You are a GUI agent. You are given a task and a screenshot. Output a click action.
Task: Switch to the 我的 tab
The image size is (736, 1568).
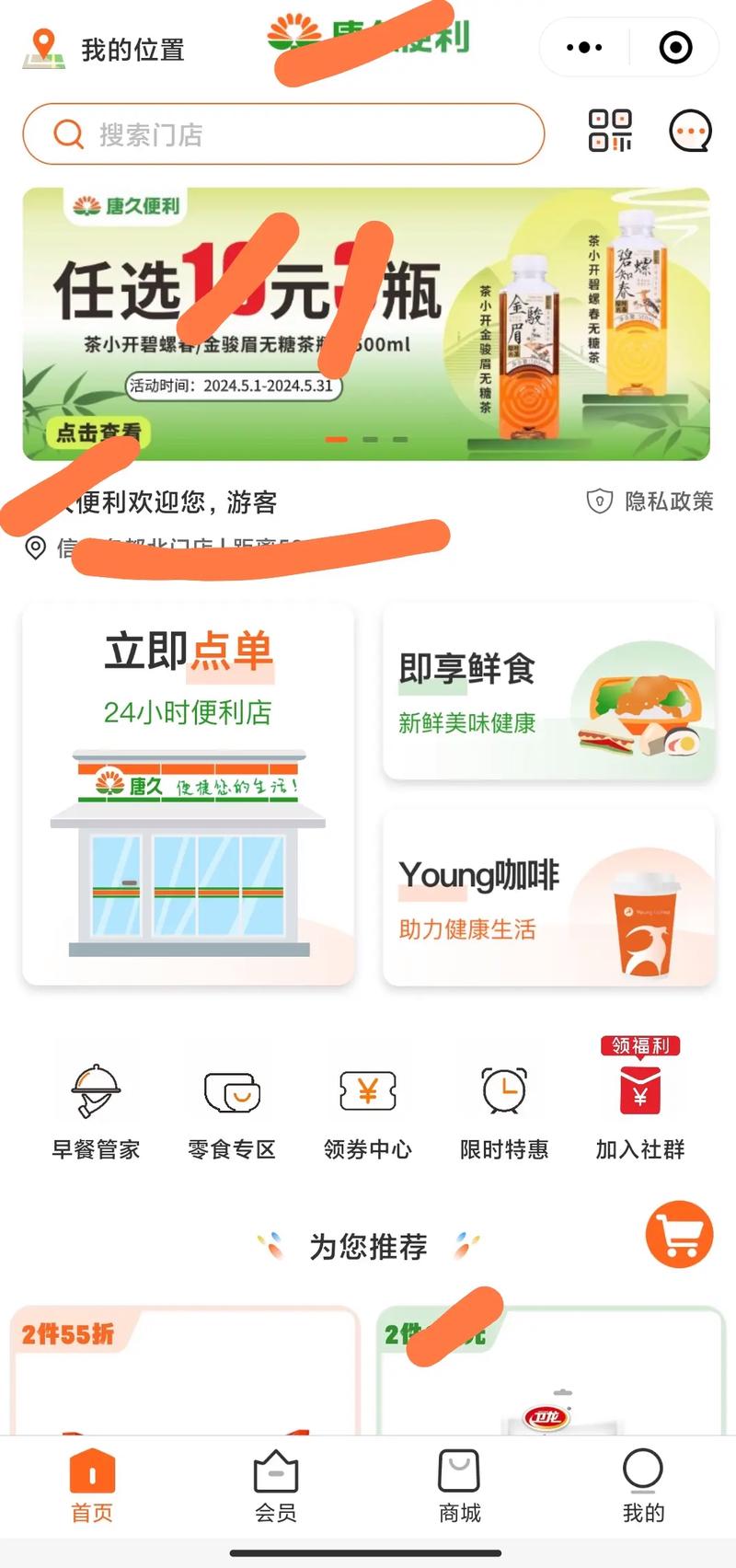(643, 1485)
